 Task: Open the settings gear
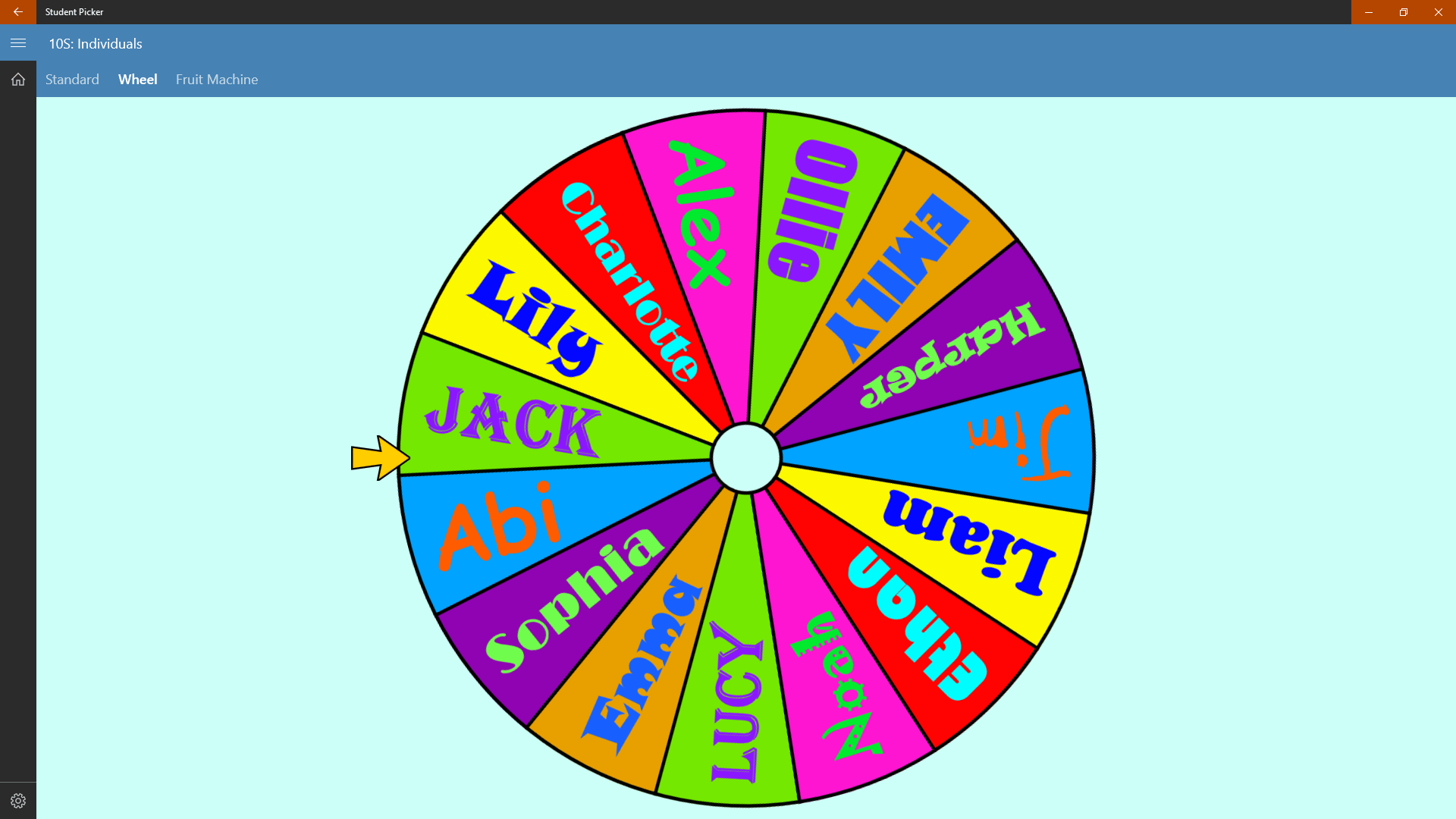pyautogui.click(x=18, y=801)
